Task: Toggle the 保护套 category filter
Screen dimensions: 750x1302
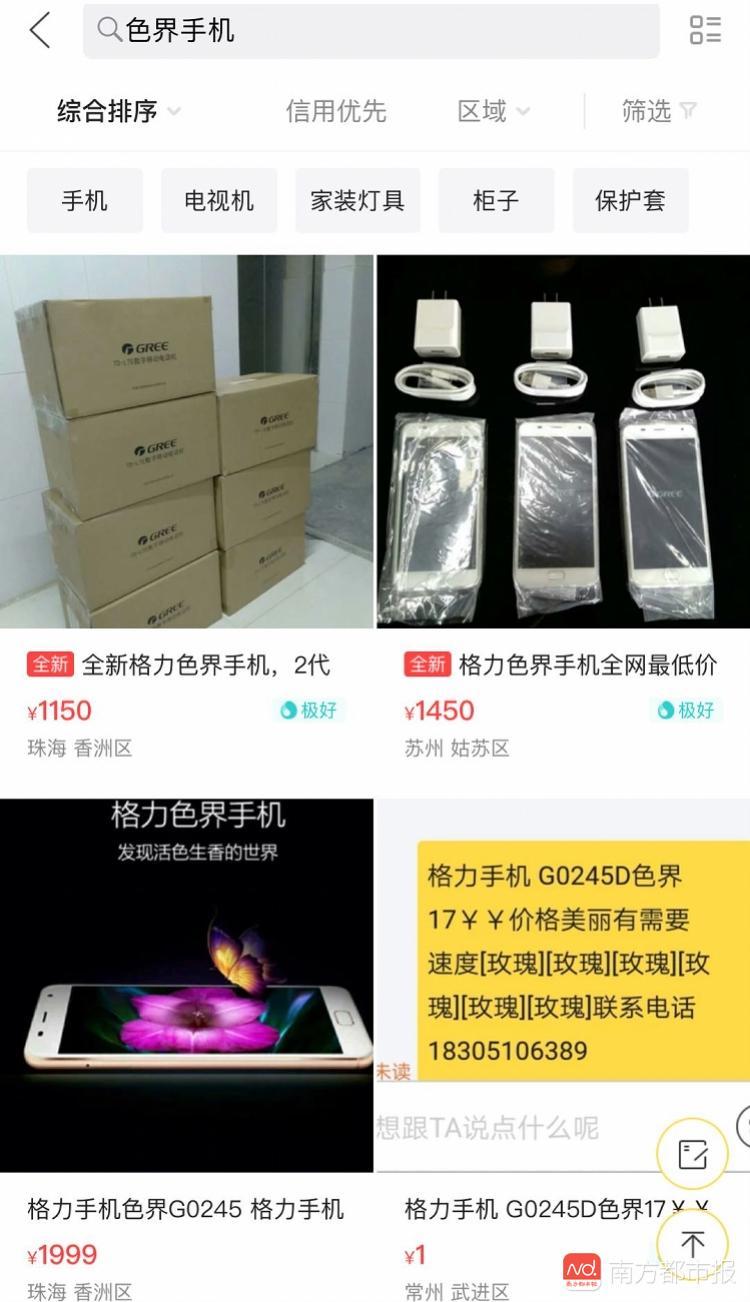Action: coord(630,200)
